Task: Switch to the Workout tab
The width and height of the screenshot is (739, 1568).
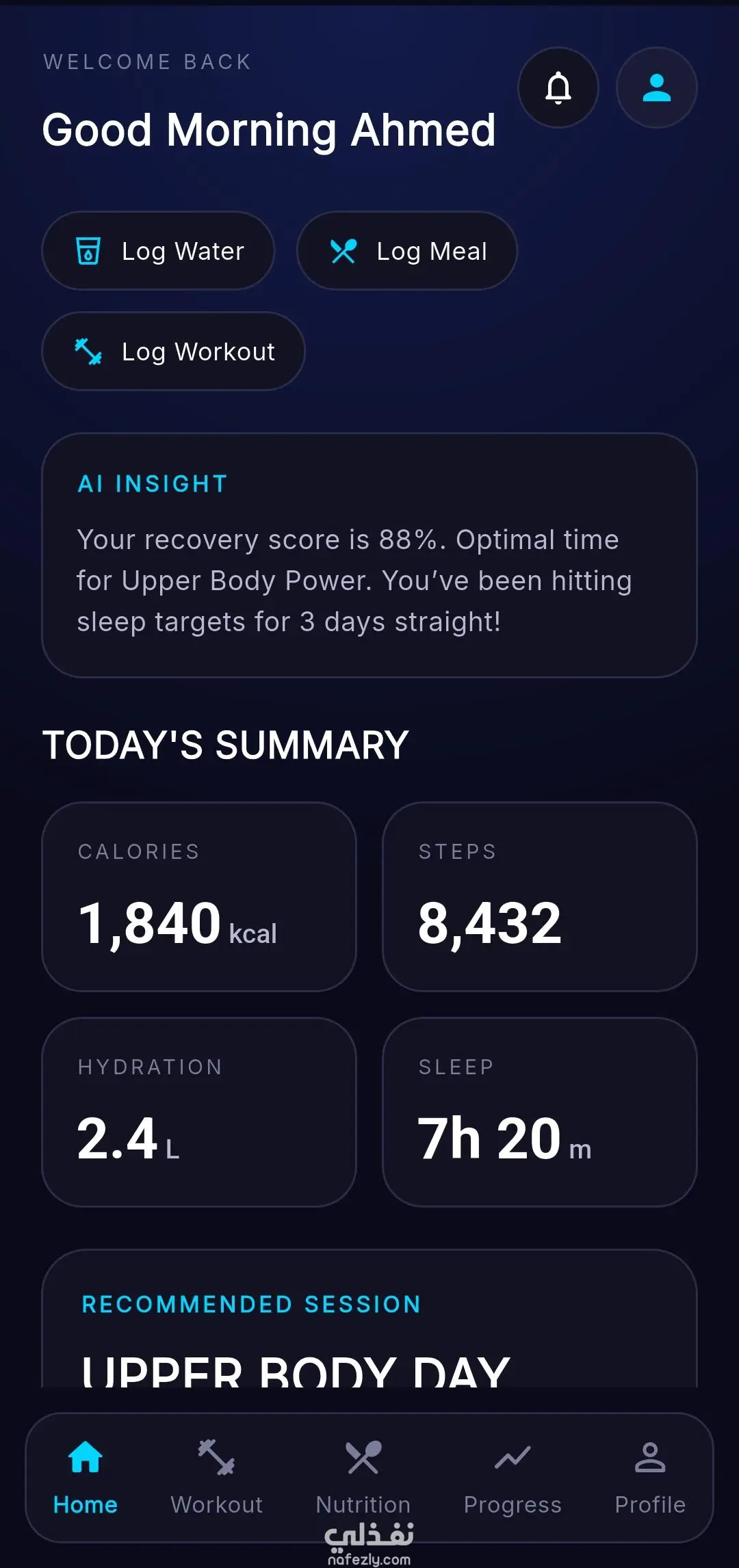Action: point(217,1477)
